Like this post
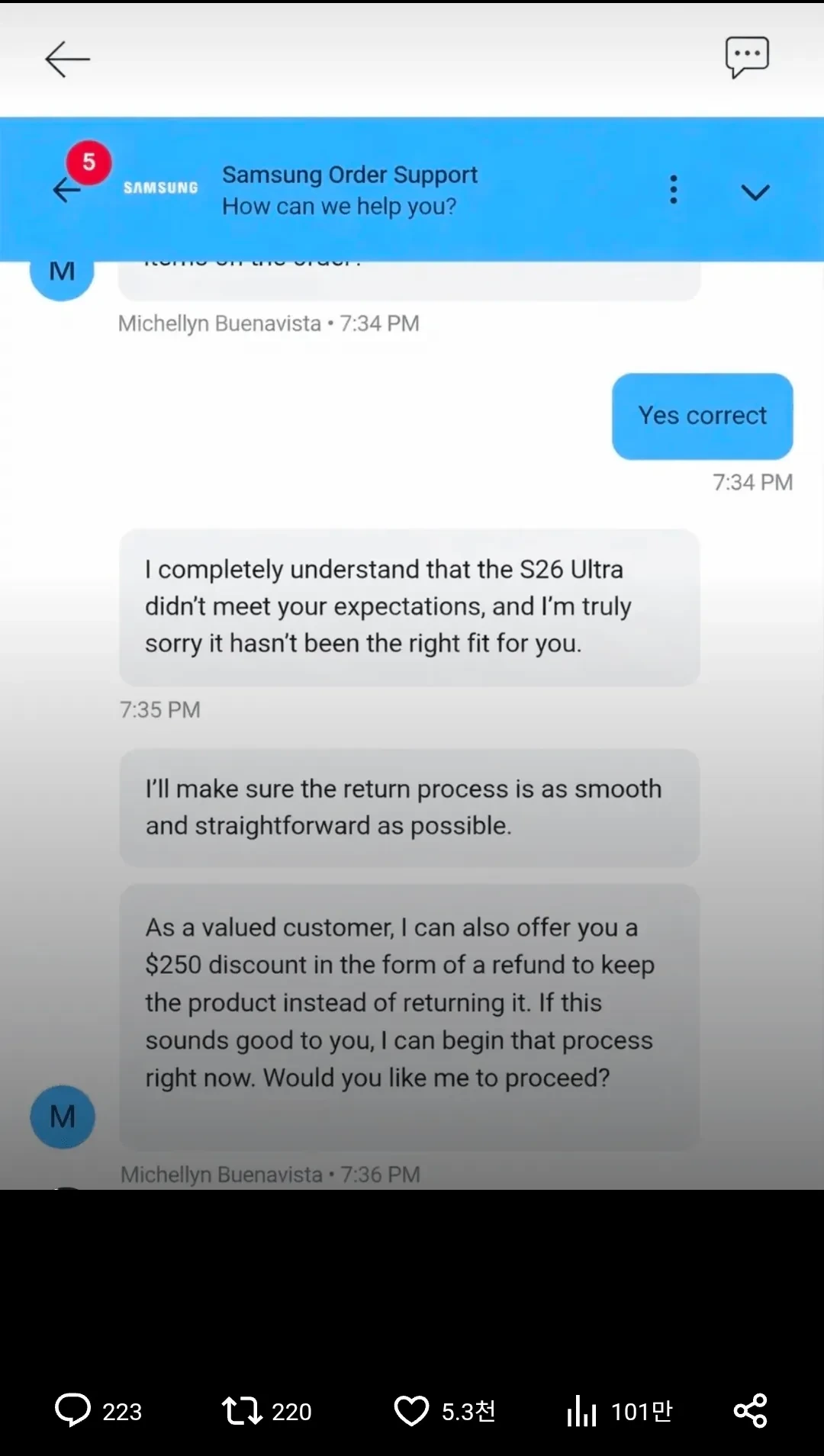This screenshot has width=824, height=1456. point(411,1410)
